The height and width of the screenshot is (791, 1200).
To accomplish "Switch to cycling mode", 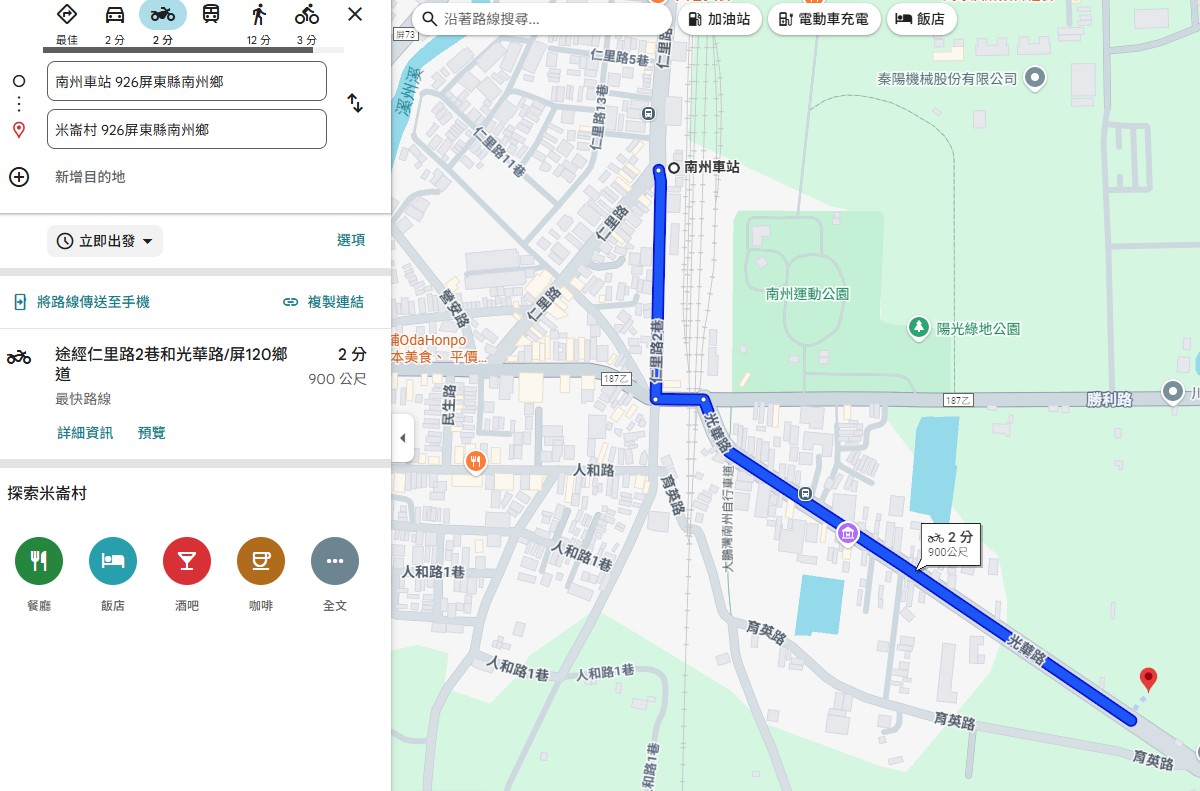I will pyautogui.click(x=307, y=15).
